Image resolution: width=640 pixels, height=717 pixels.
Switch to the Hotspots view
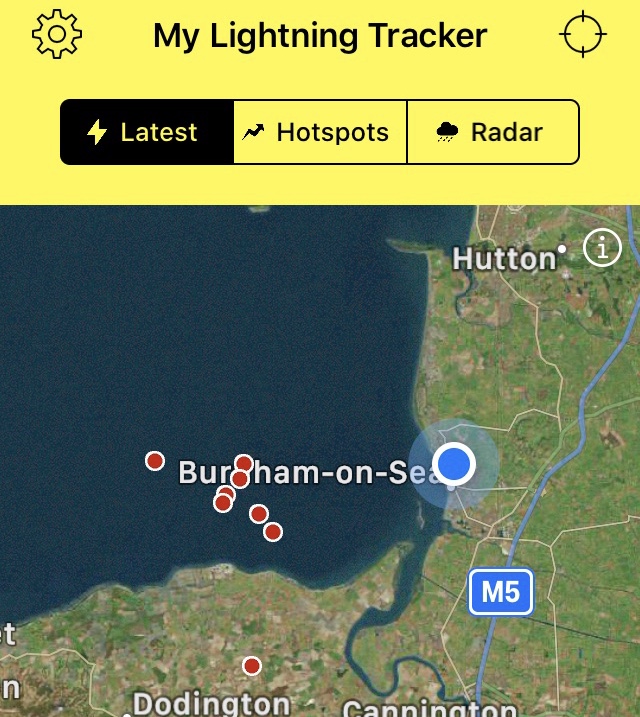[320, 132]
